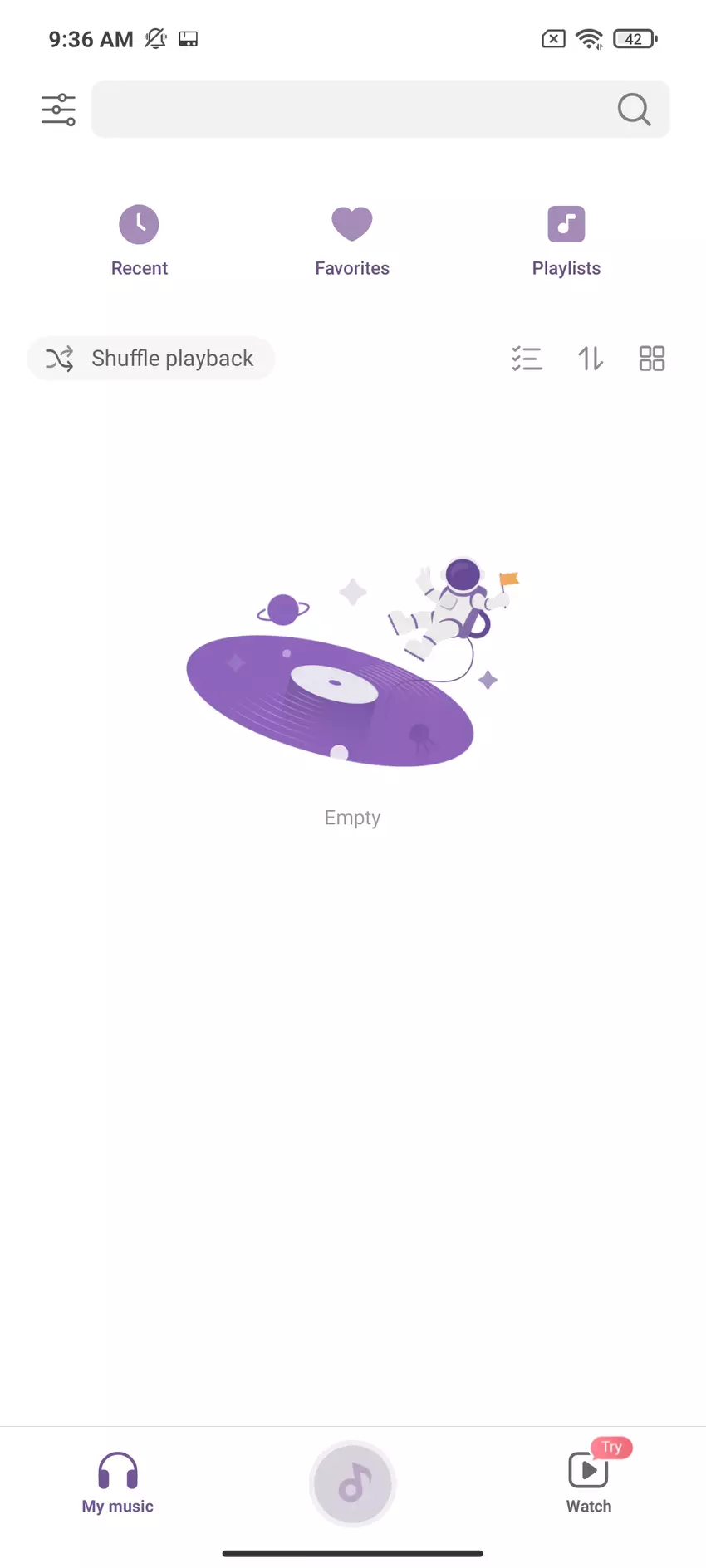Open the sort order icon
Viewport: 706px width, 1568px height.
point(590,358)
